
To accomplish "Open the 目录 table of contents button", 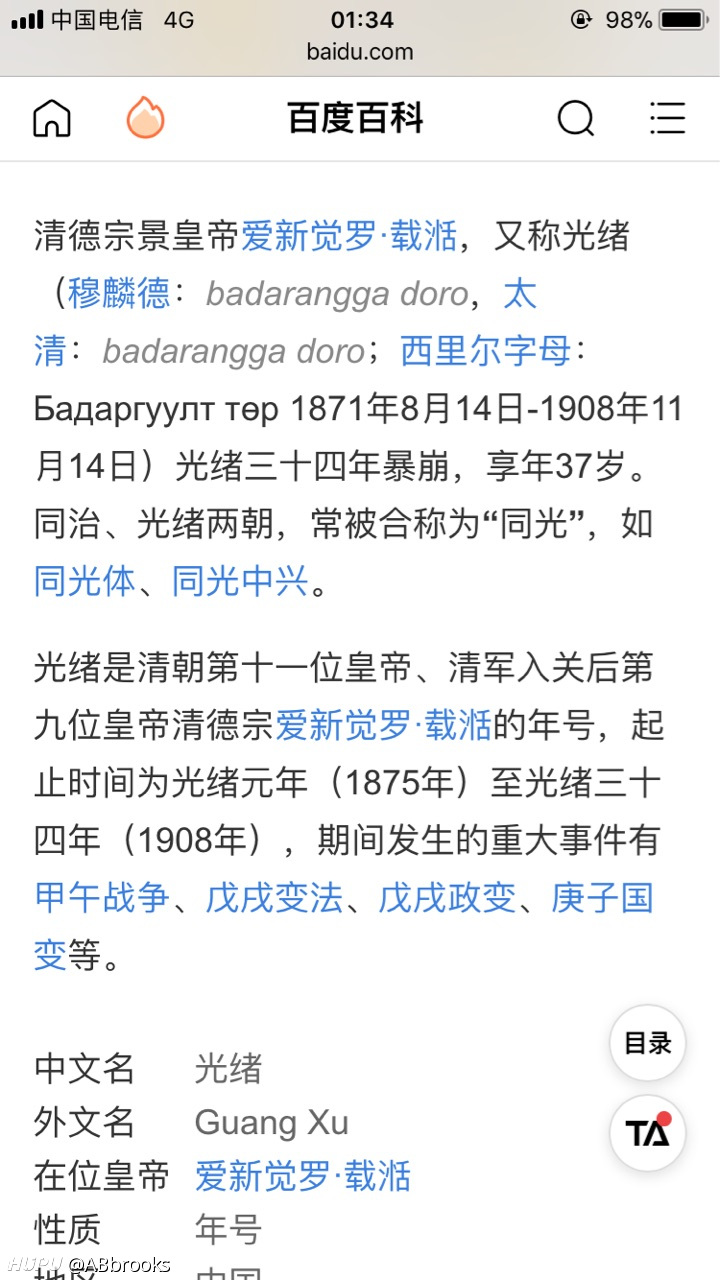I will tap(648, 1043).
